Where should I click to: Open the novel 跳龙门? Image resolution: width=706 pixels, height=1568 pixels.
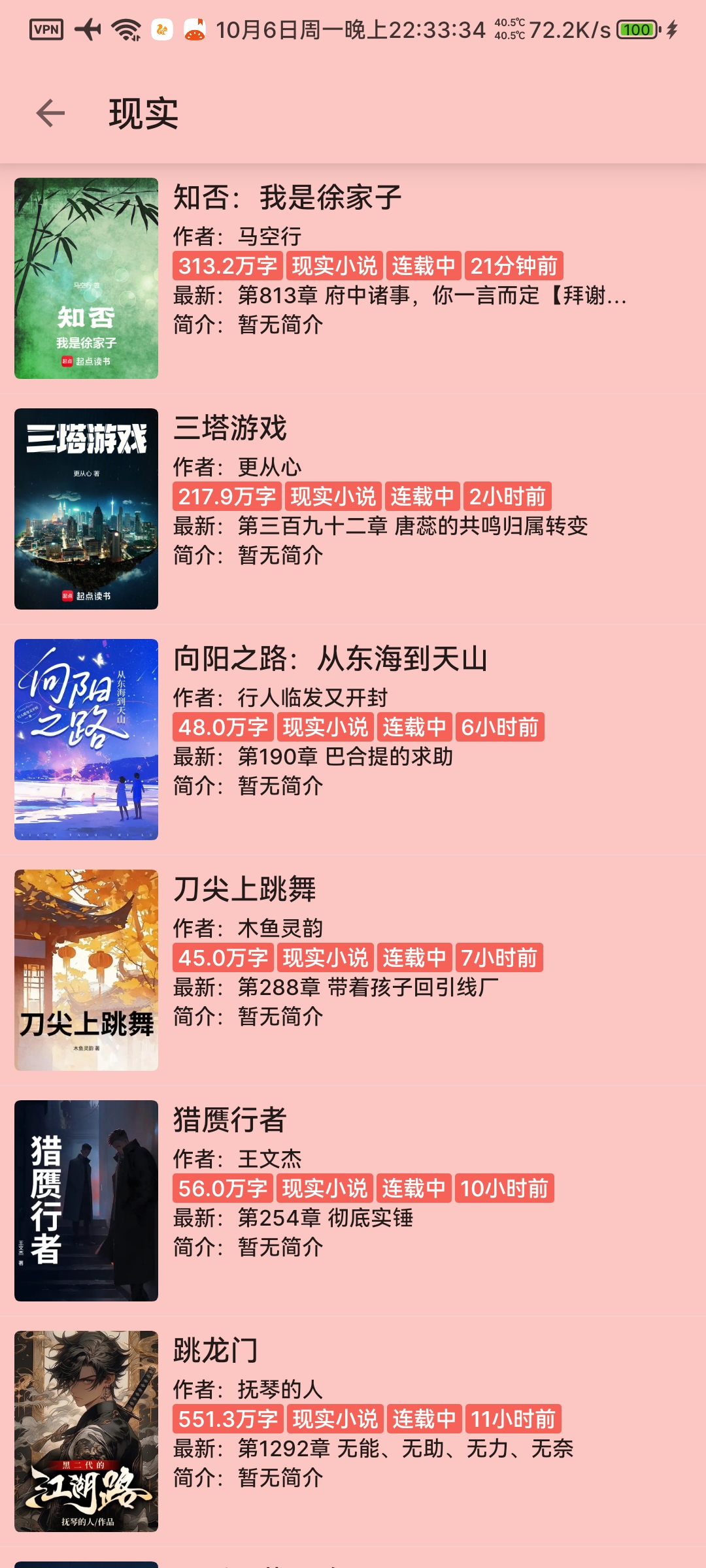216,1350
